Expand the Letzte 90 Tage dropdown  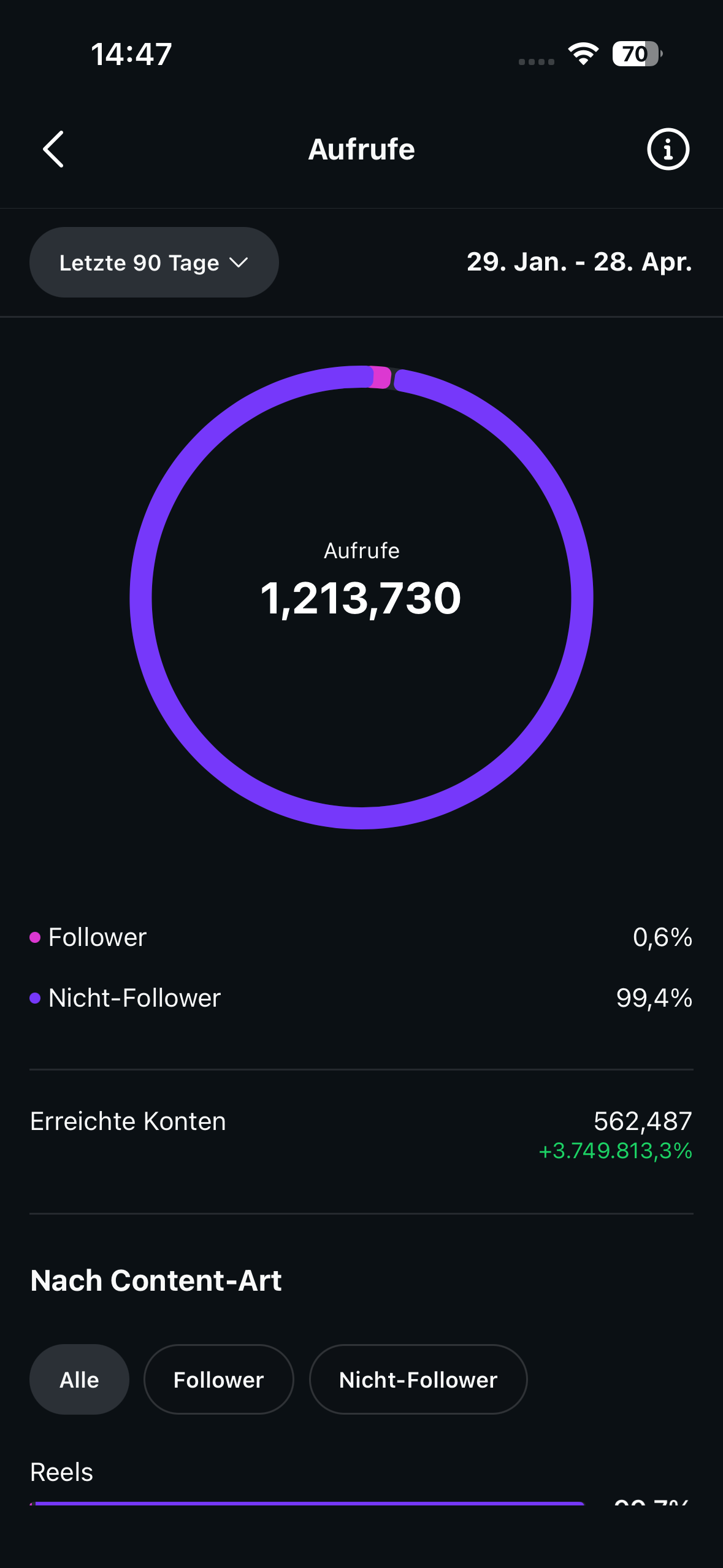click(x=154, y=263)
